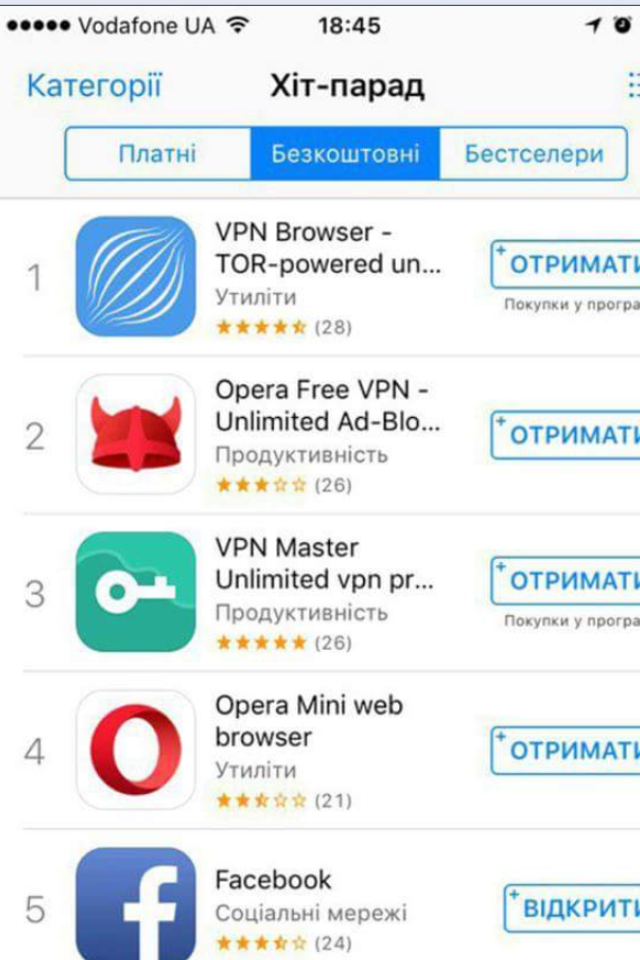This screenshot has height=960, width=640.
Task: Get the VPN Browser app
Action: pos(567,265)
